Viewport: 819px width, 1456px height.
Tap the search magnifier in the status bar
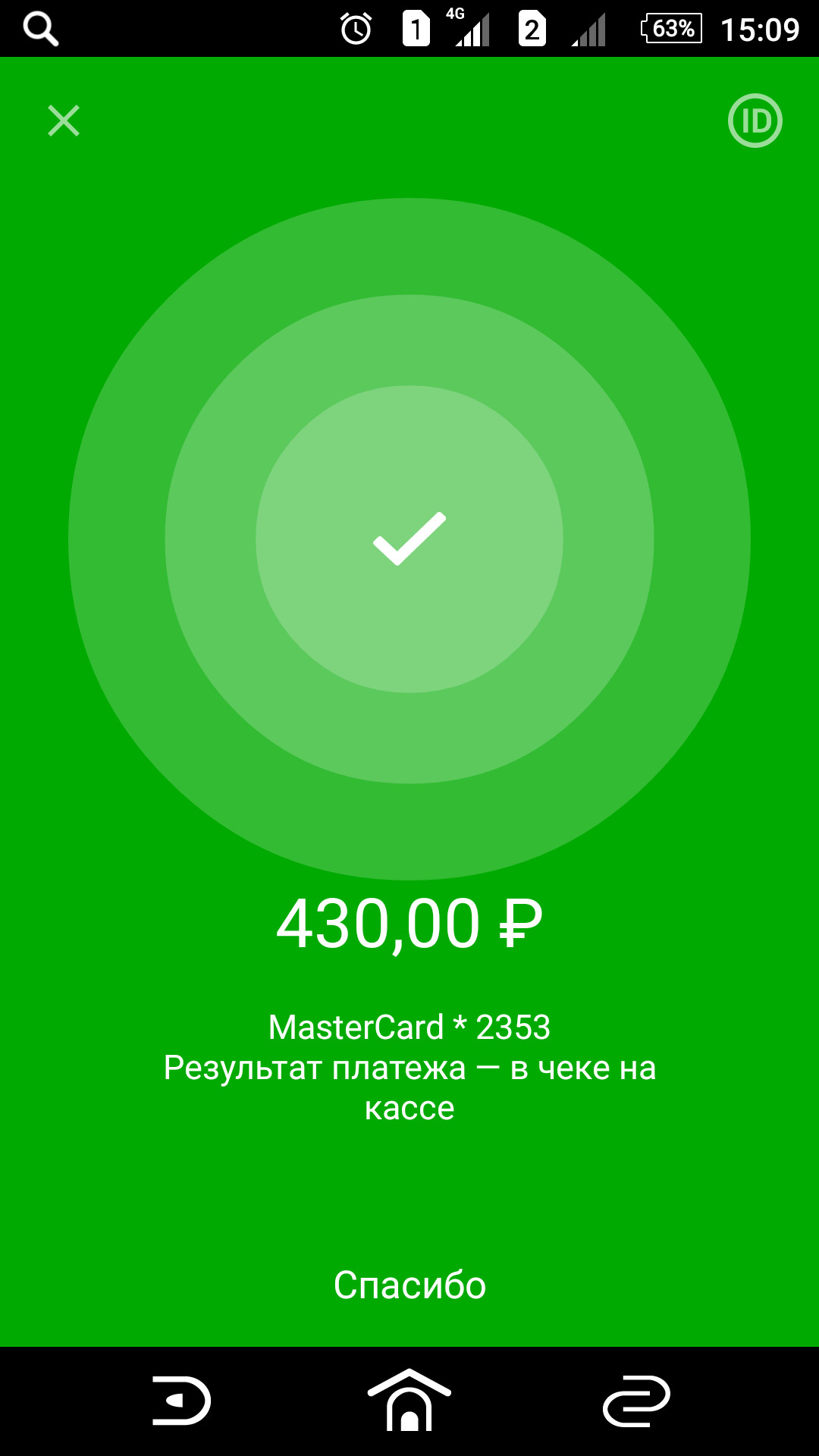(x=41, y=29)
